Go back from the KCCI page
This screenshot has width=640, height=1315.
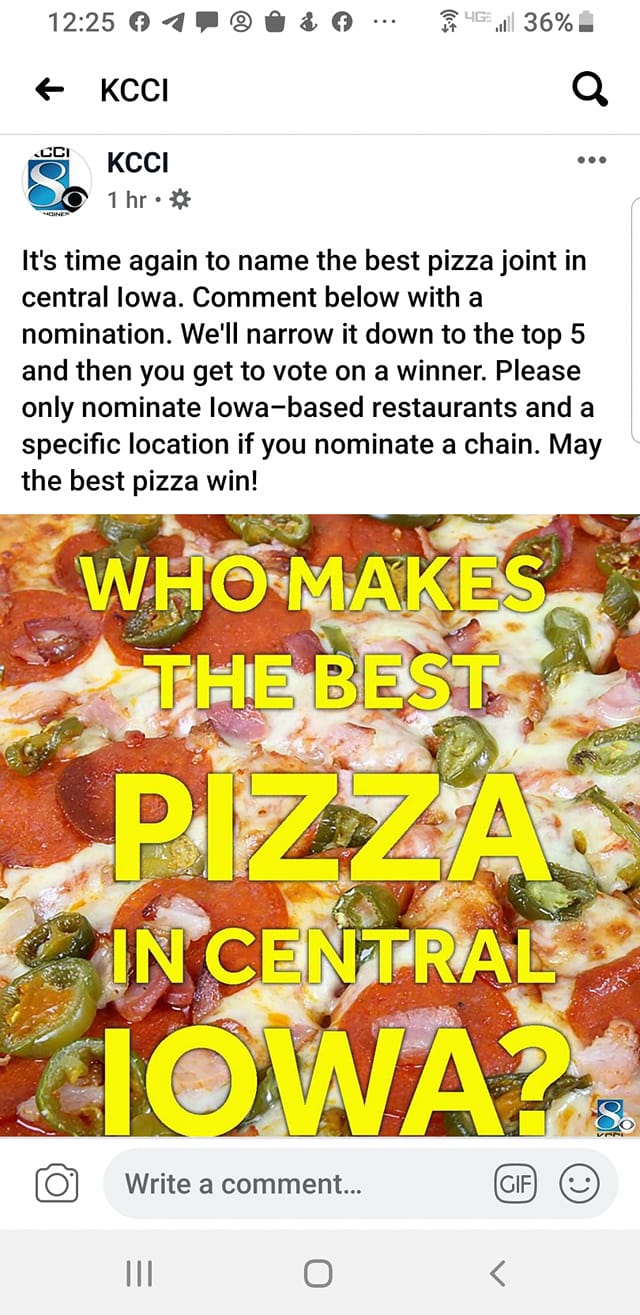coord(48,91)
